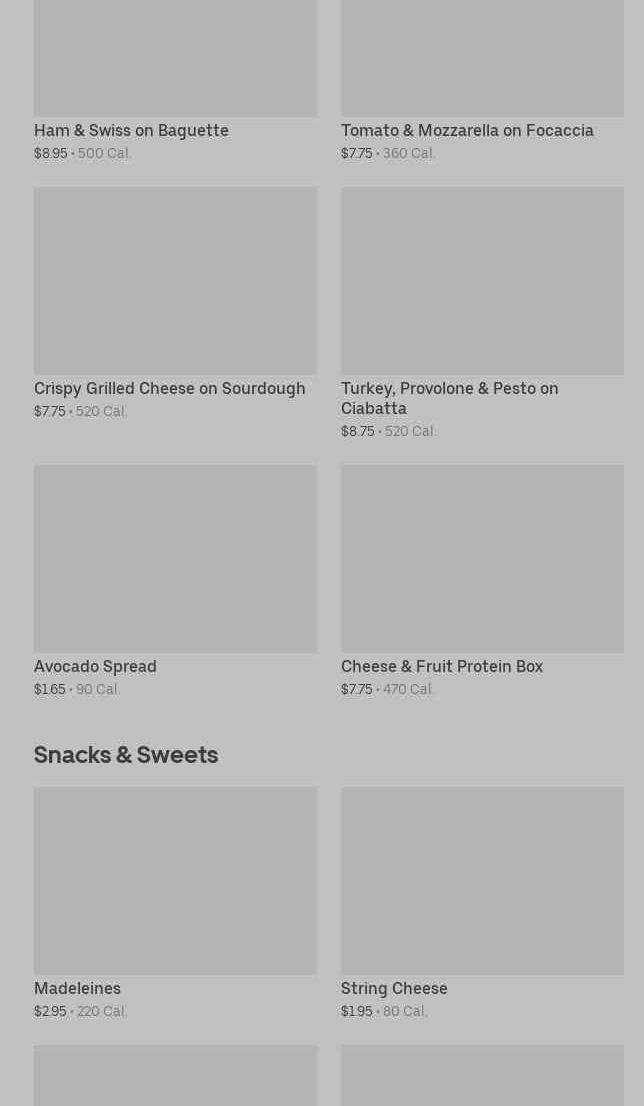Select the Madeleines snack
644x1106 pixels.
[175, 903]
